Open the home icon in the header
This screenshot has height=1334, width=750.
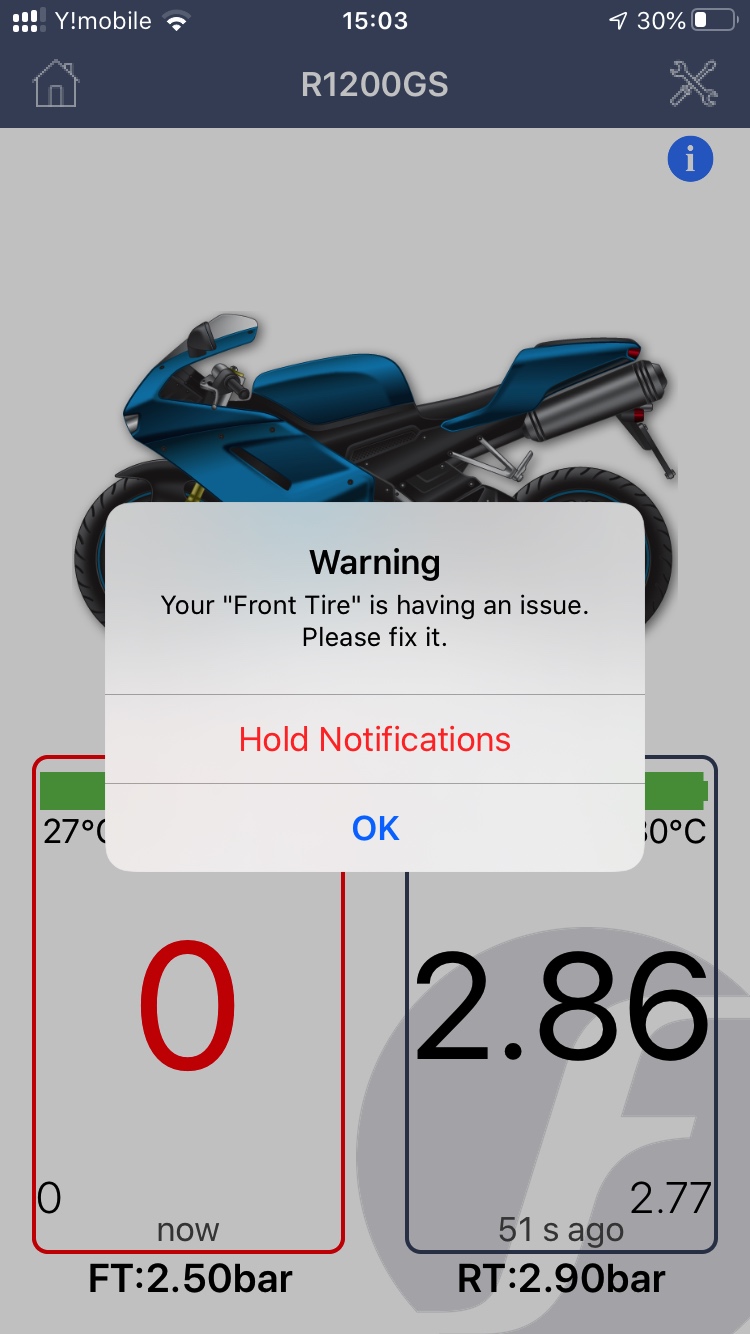click(x=56, y=83)
